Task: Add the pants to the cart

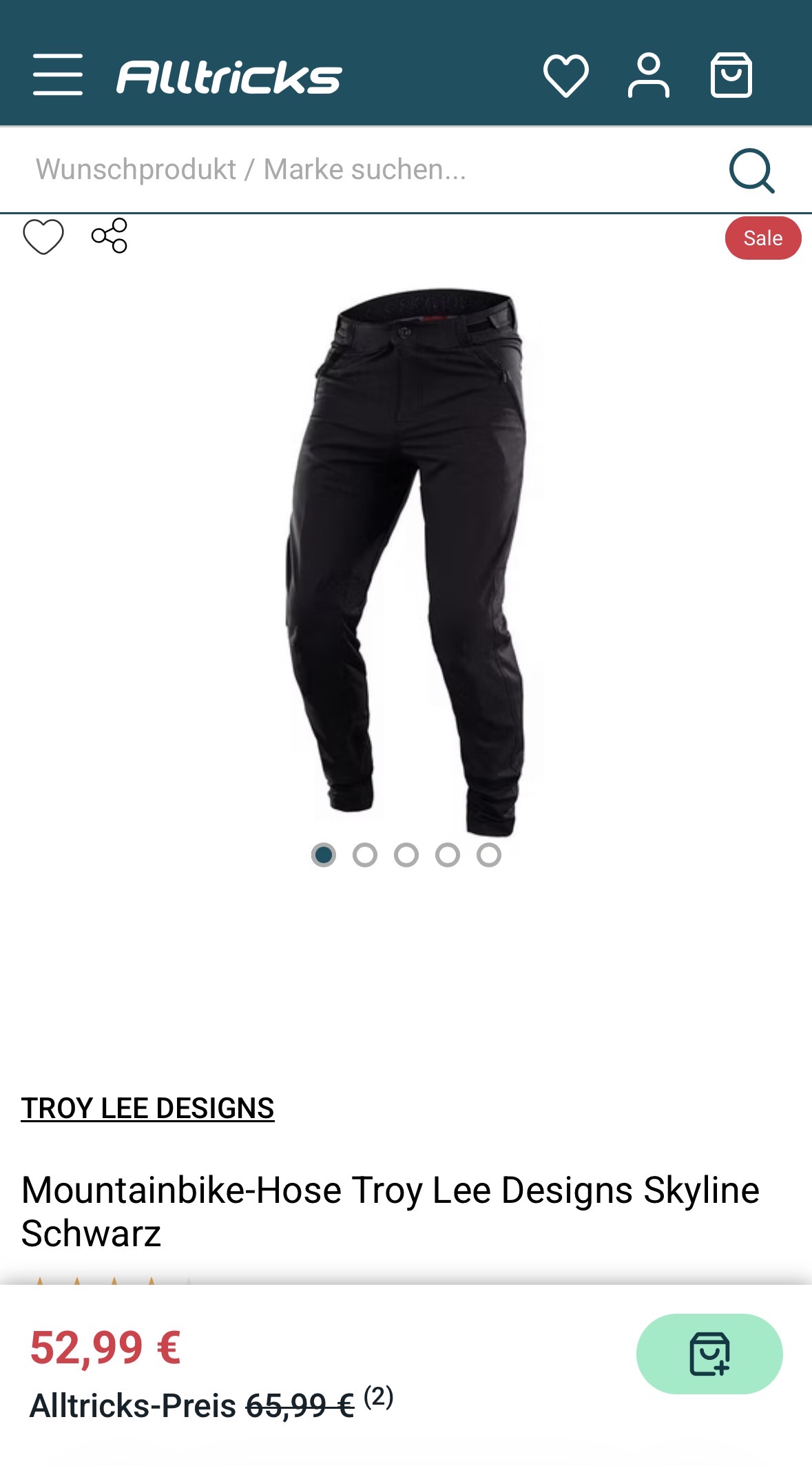Action: coord(709,1354)
